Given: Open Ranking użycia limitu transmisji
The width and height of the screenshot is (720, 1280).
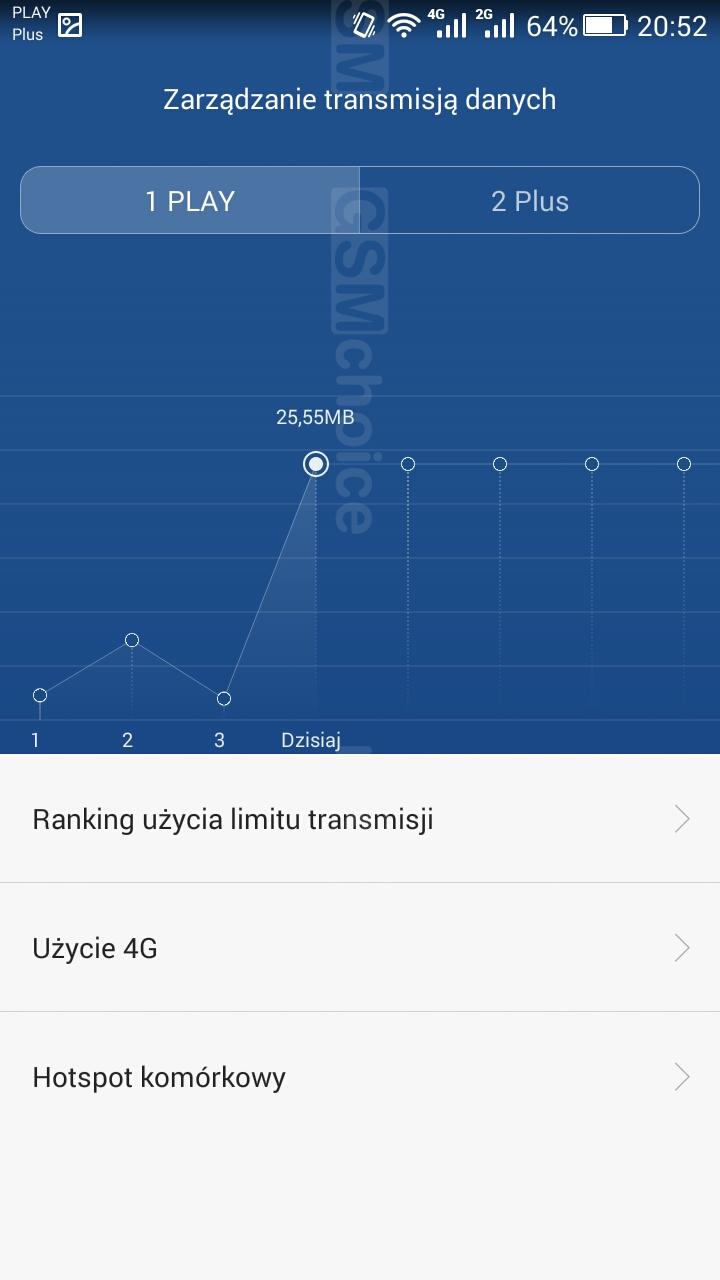Looking at the screenshot, I should click(360, 819).
